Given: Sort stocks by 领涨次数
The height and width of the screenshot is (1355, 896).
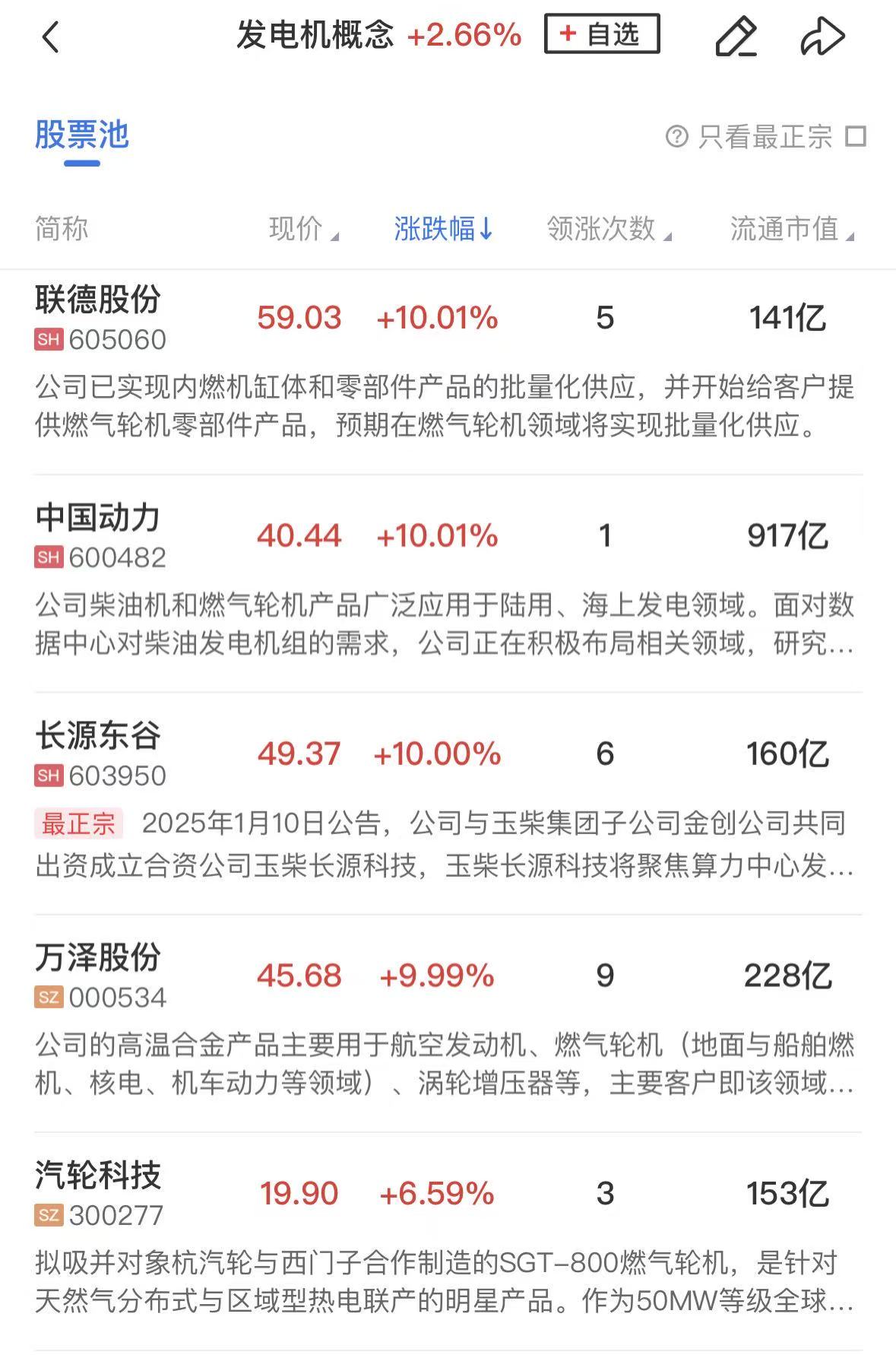Looking at the screenshot, I should 608,228.
